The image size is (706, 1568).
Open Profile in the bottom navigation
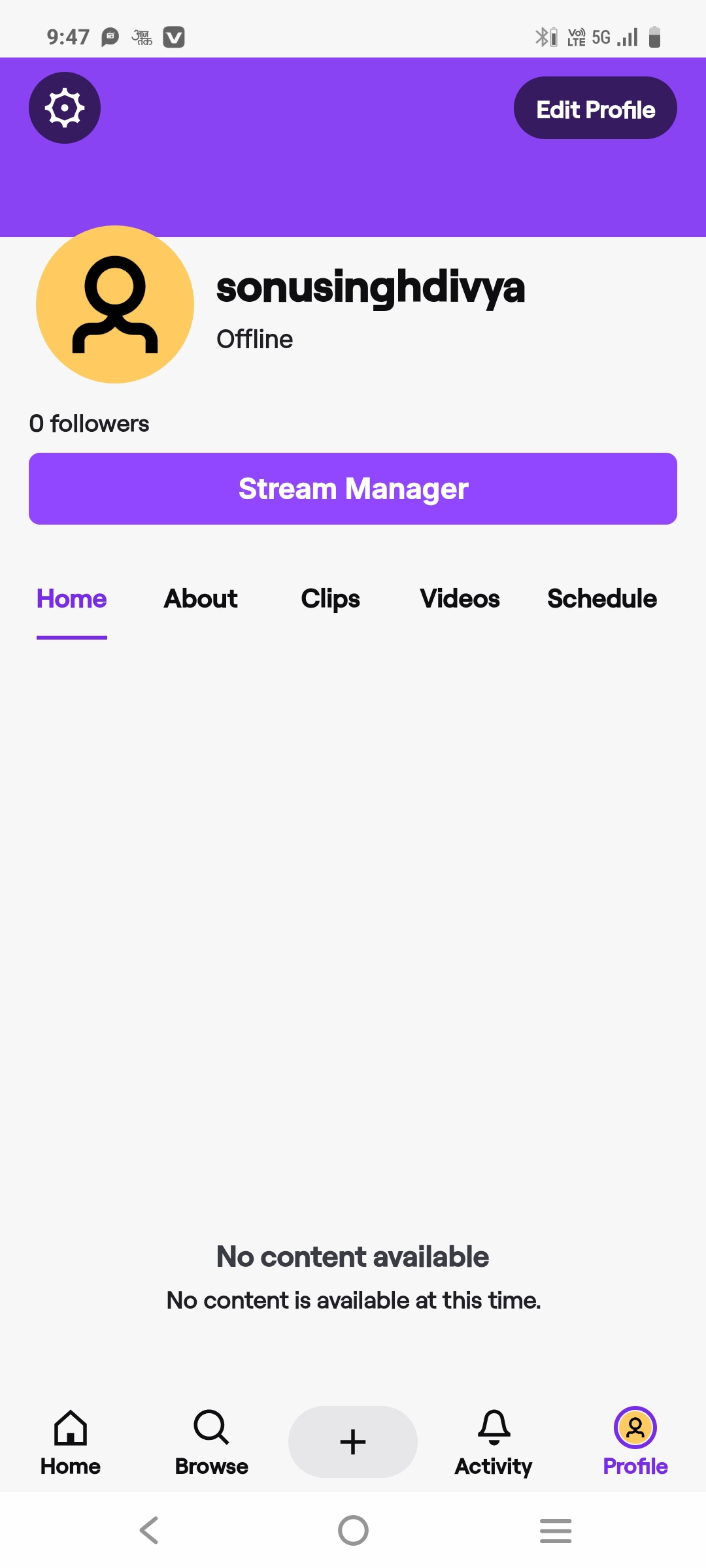635,1441
